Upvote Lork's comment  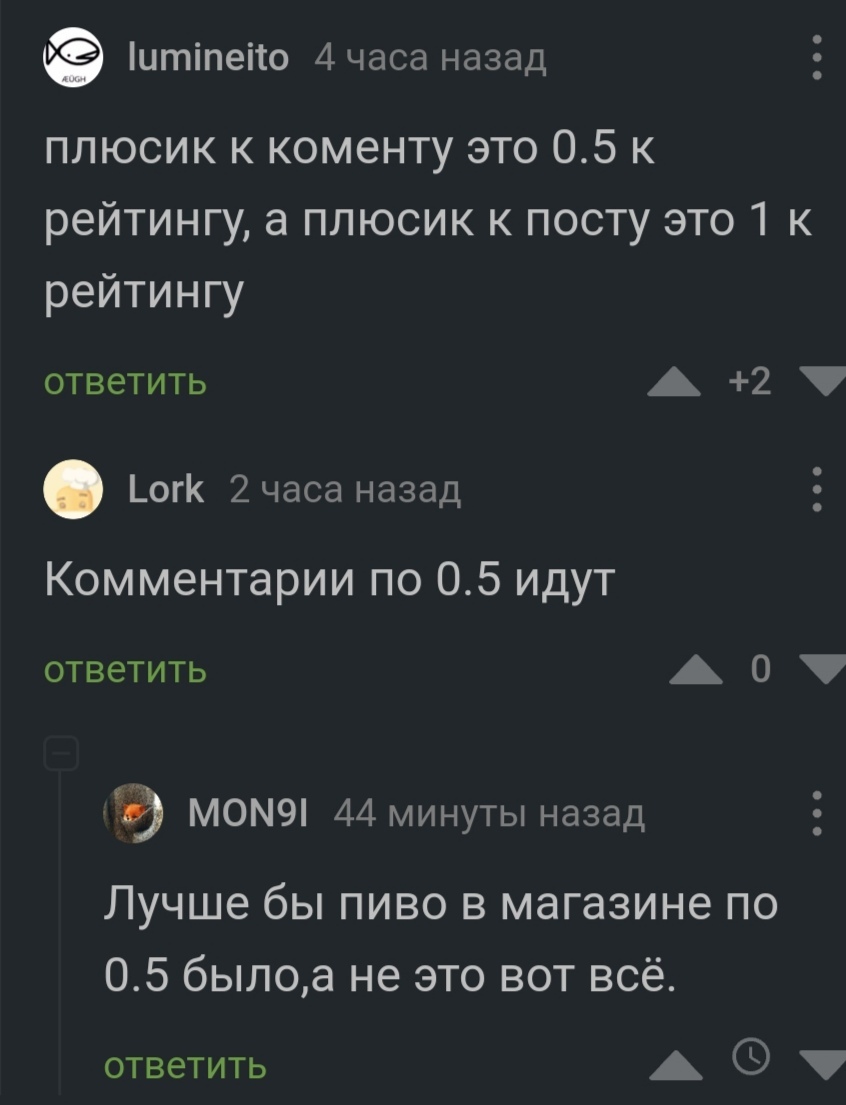(x=695, y=671)
